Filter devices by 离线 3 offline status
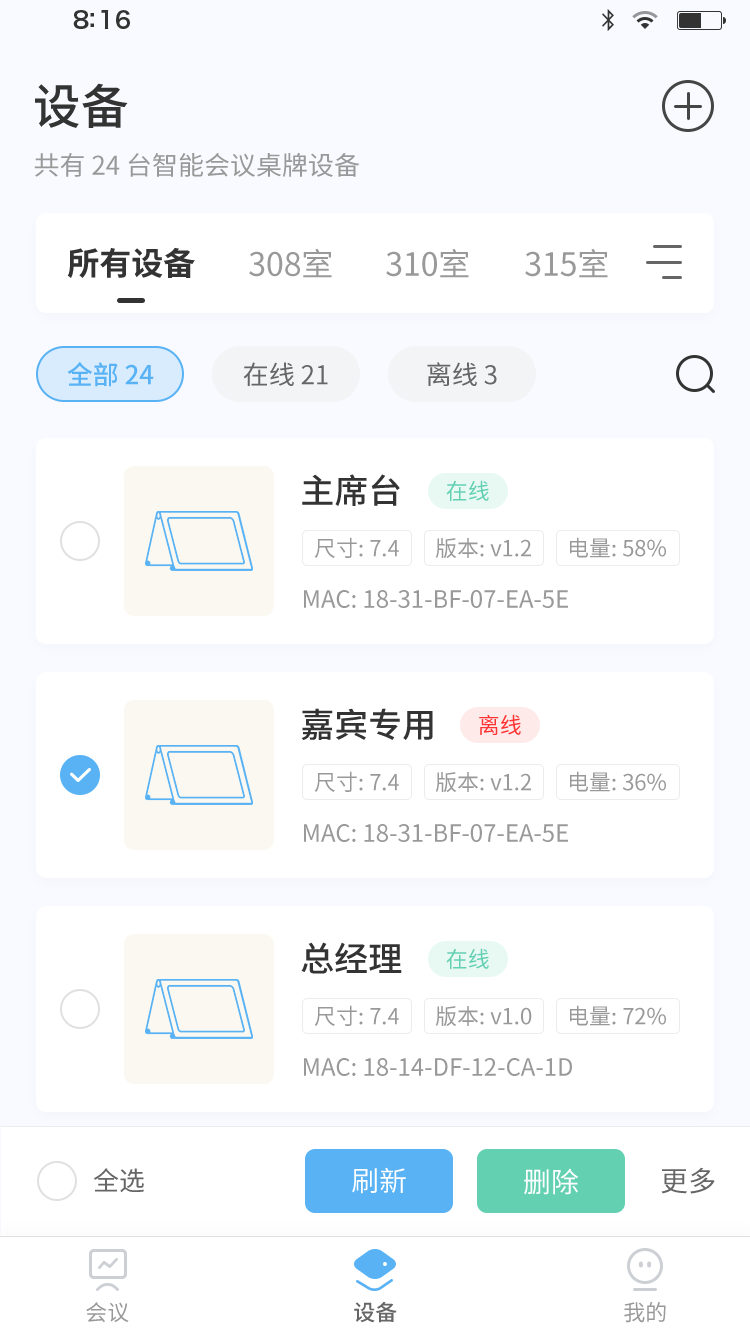 [461, 373]
